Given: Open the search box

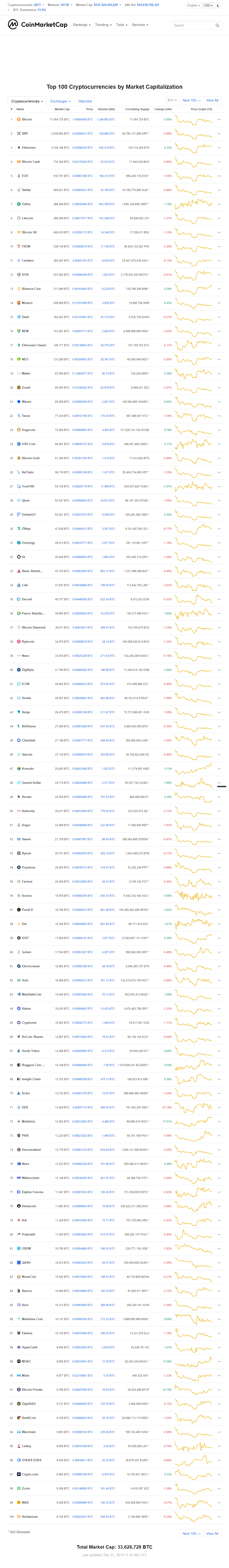Looking at the screenshot, I should (x=195, y=25).
